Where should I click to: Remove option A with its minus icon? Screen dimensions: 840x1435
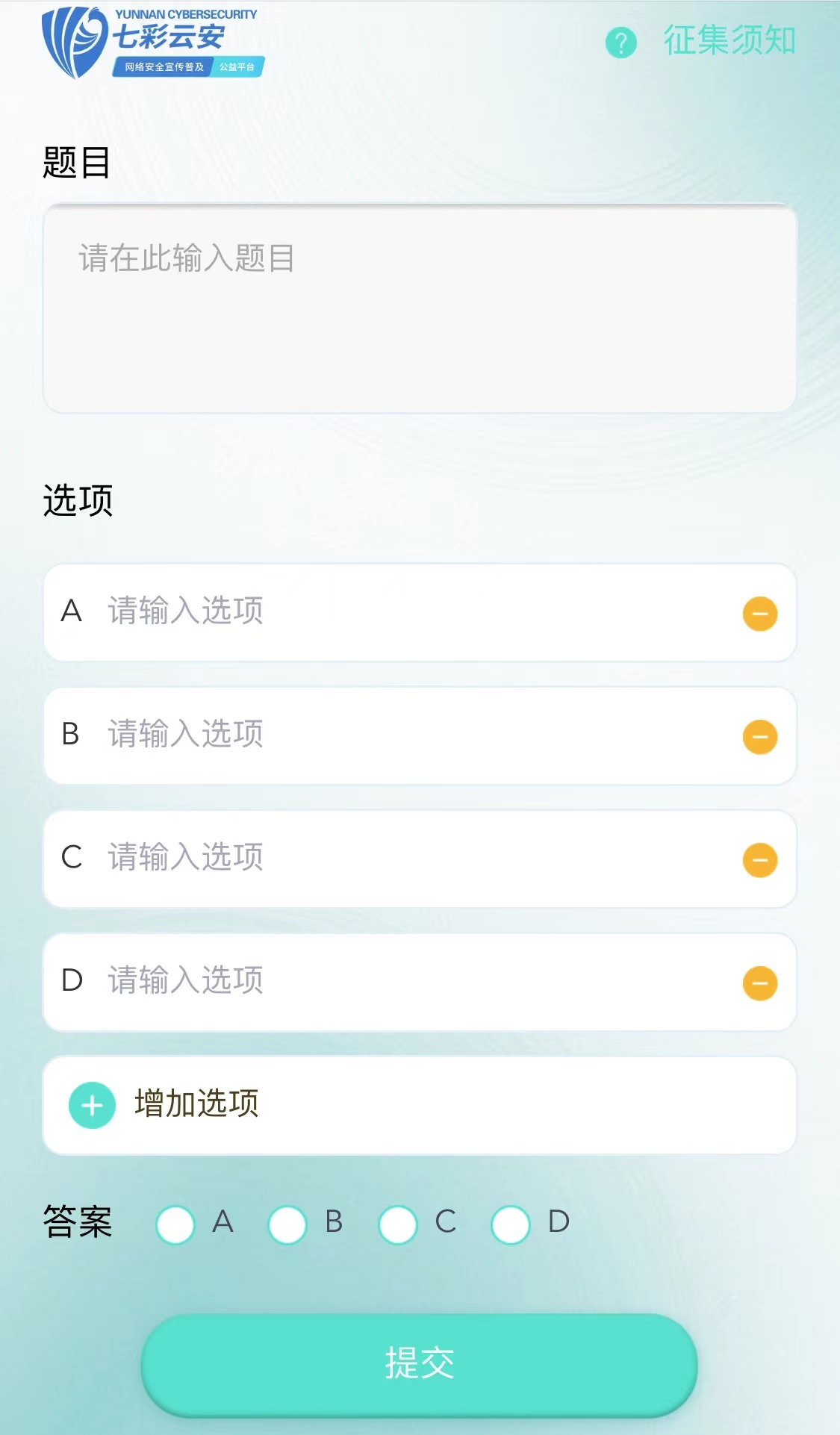pyautogui.click(x=760, y=614)
